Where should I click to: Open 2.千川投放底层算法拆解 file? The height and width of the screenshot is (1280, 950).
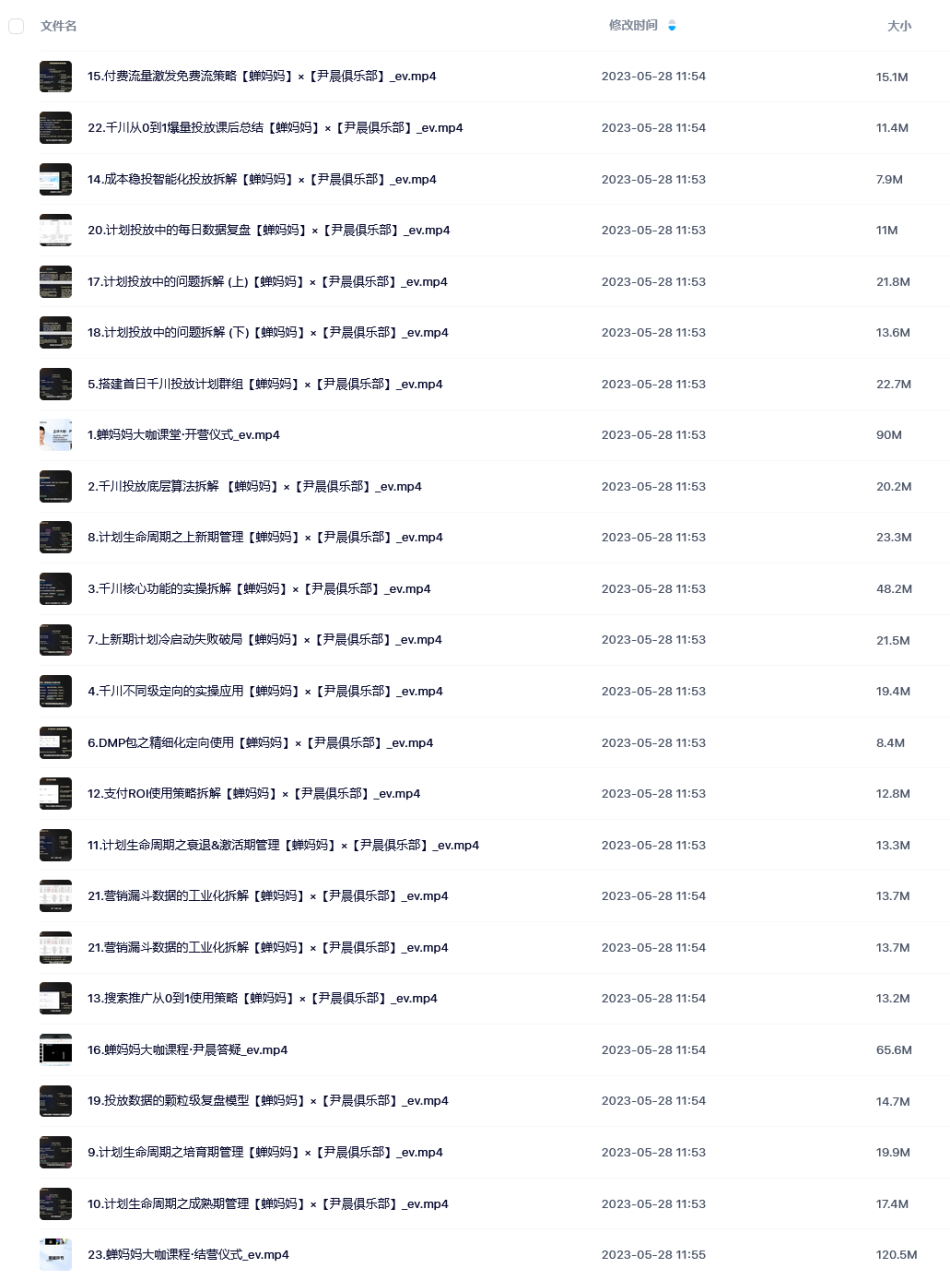pos(254,487)
